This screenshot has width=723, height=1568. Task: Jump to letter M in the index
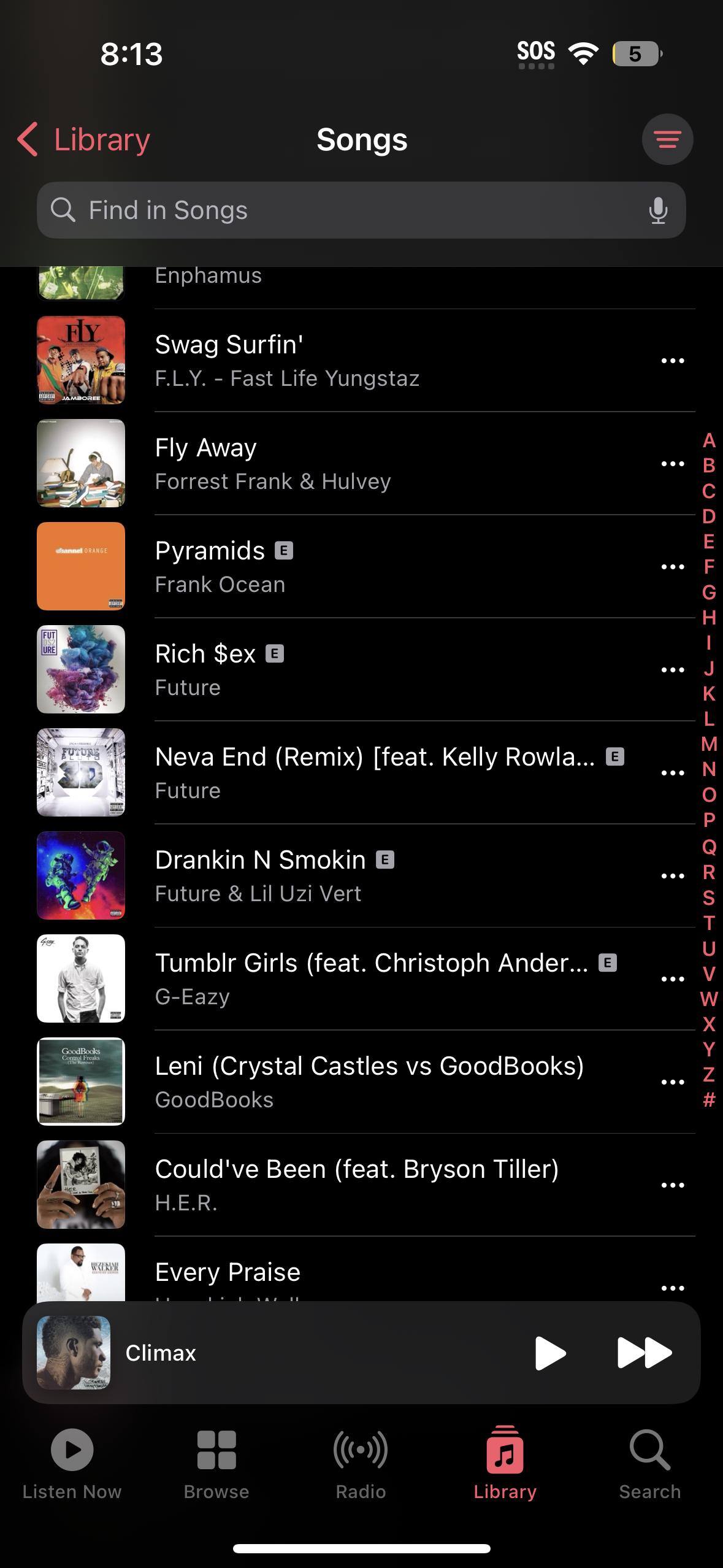click(709, 744)
